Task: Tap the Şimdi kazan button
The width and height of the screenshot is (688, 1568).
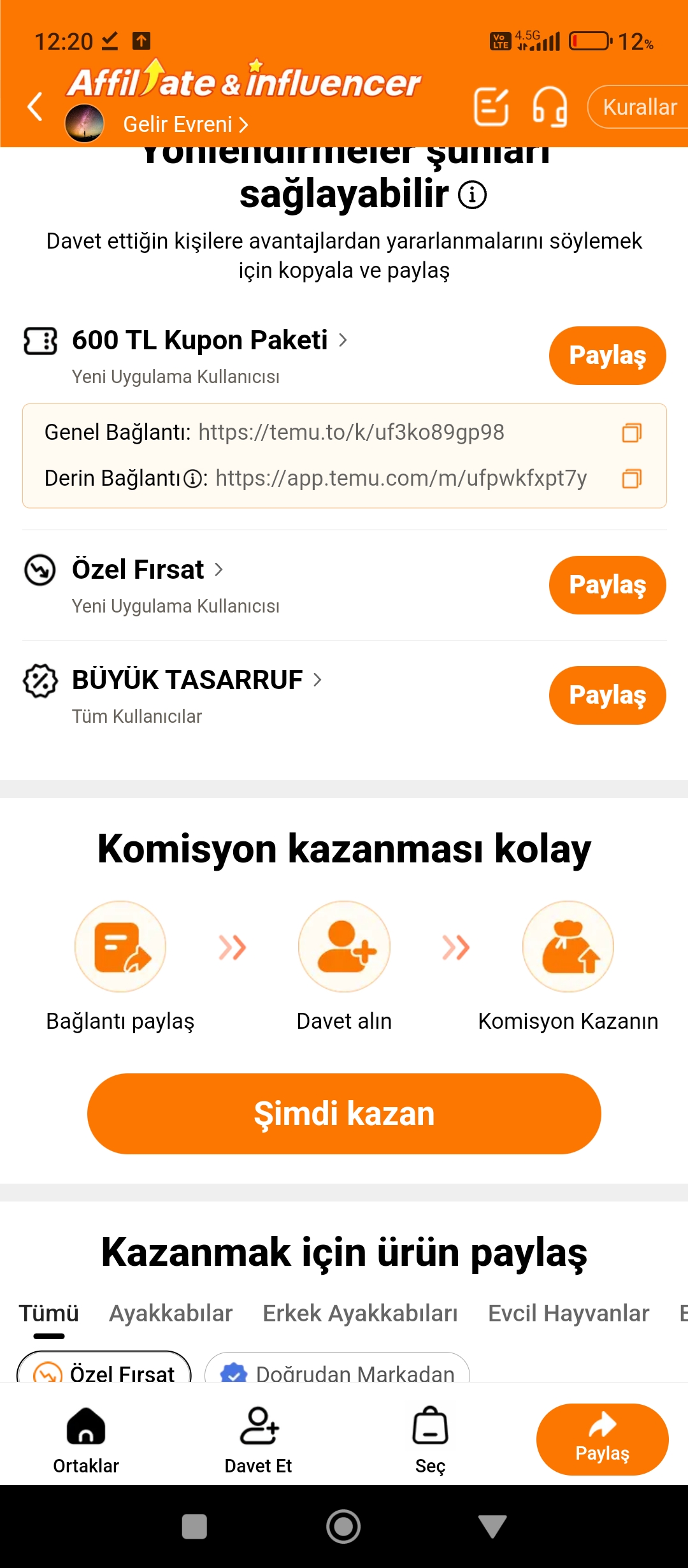Action: point(344,1114)
